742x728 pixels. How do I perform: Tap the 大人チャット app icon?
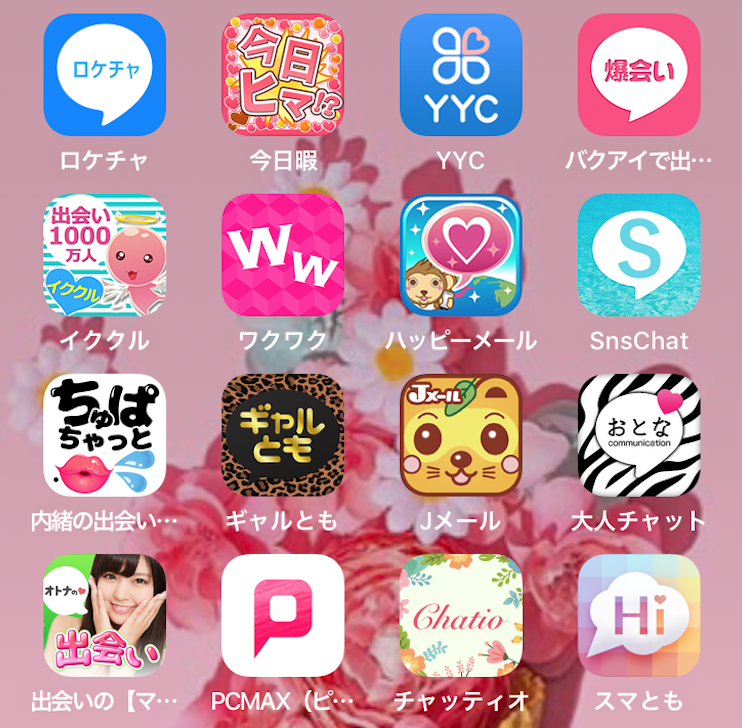(x=639, y=435)
